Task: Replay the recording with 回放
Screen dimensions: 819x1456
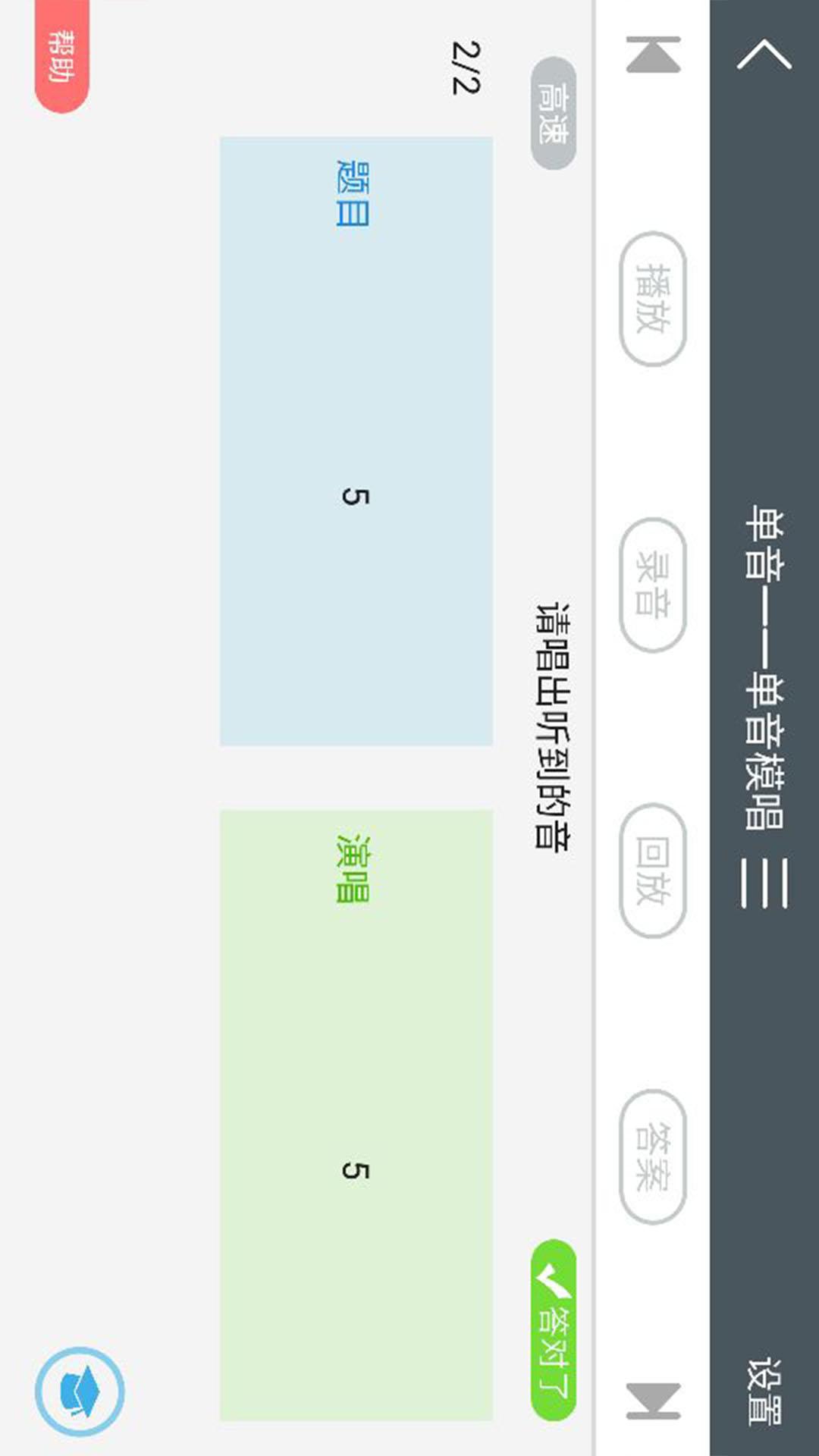Action: [x=653, y=871]
